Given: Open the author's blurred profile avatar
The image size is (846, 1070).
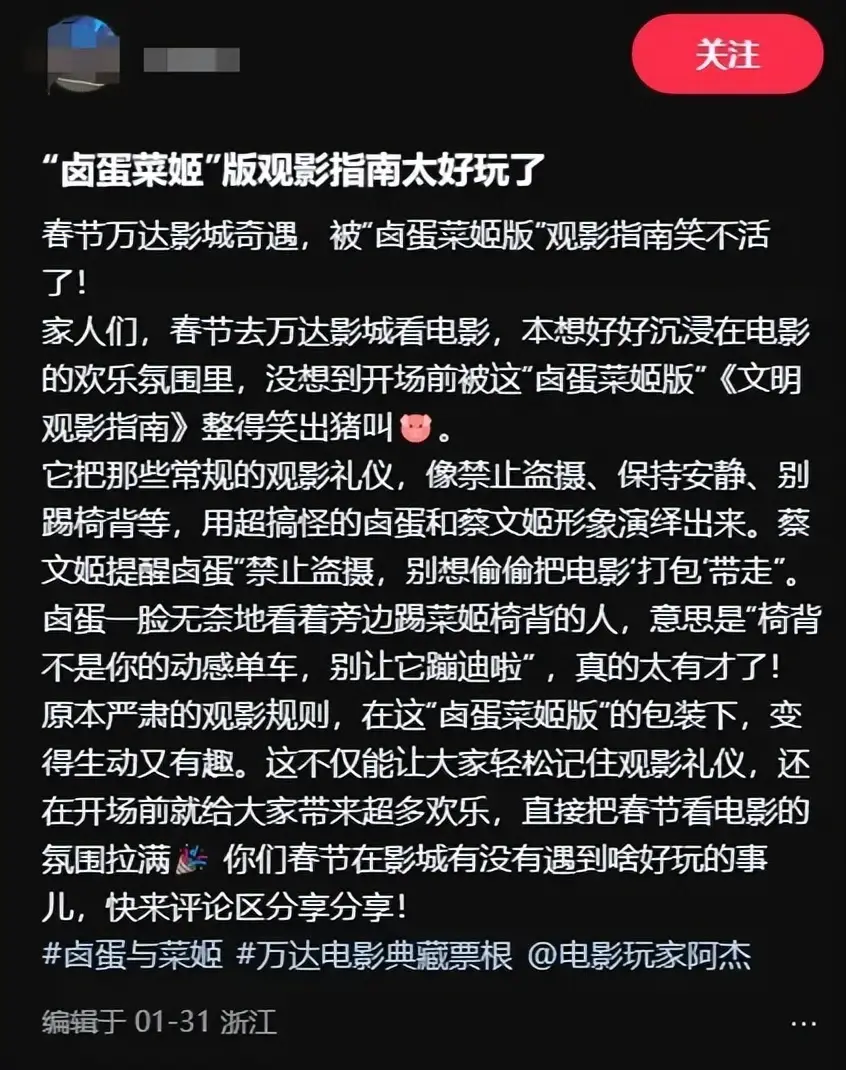Looking at the screenshot, I should (x=82, y=53).
